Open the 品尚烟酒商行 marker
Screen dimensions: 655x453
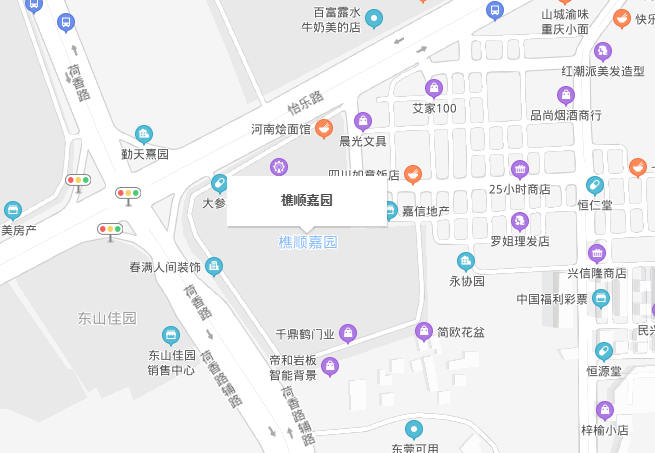click(565, 96)
